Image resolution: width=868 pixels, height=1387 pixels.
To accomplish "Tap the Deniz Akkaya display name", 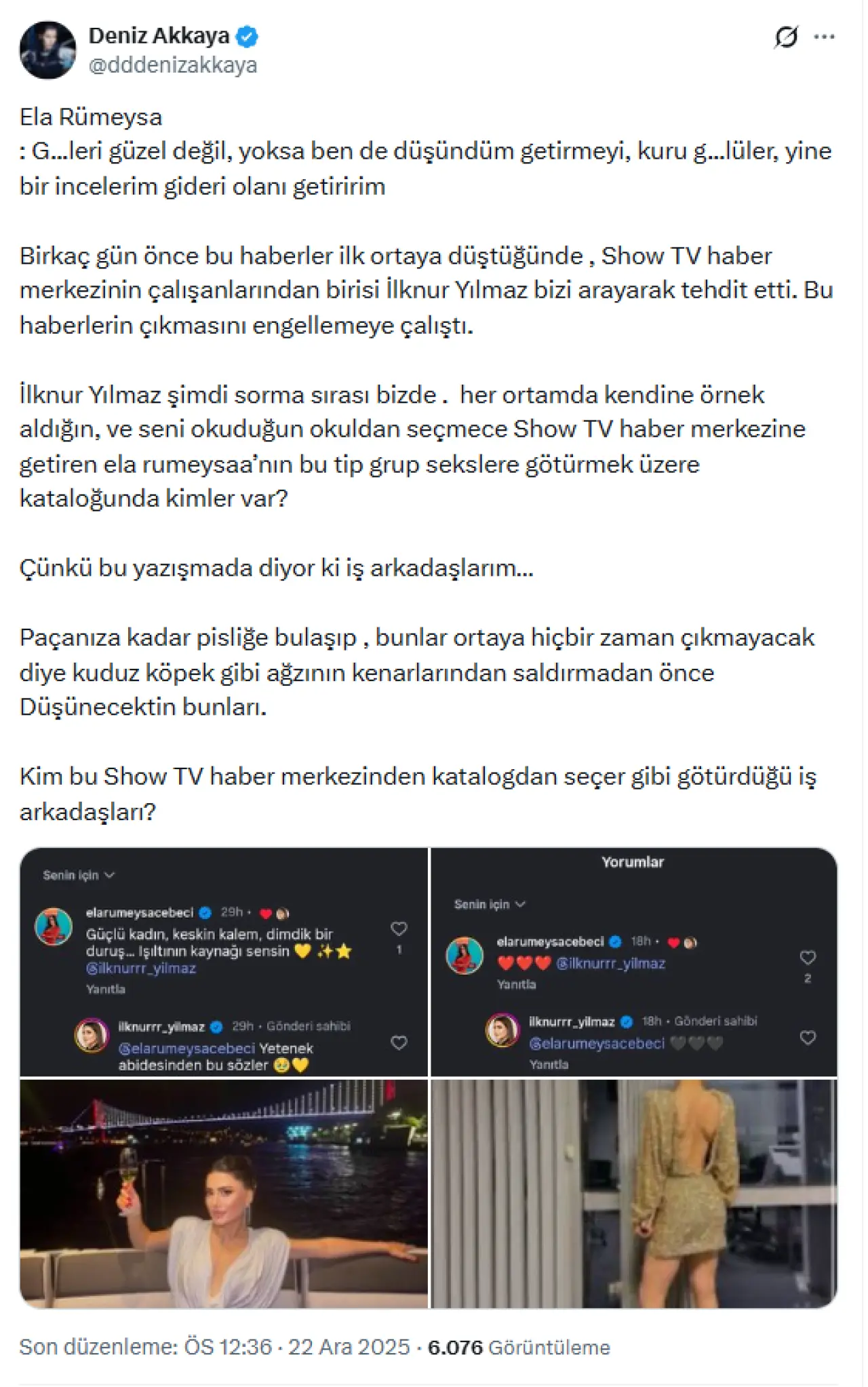I will coord(159,36).
